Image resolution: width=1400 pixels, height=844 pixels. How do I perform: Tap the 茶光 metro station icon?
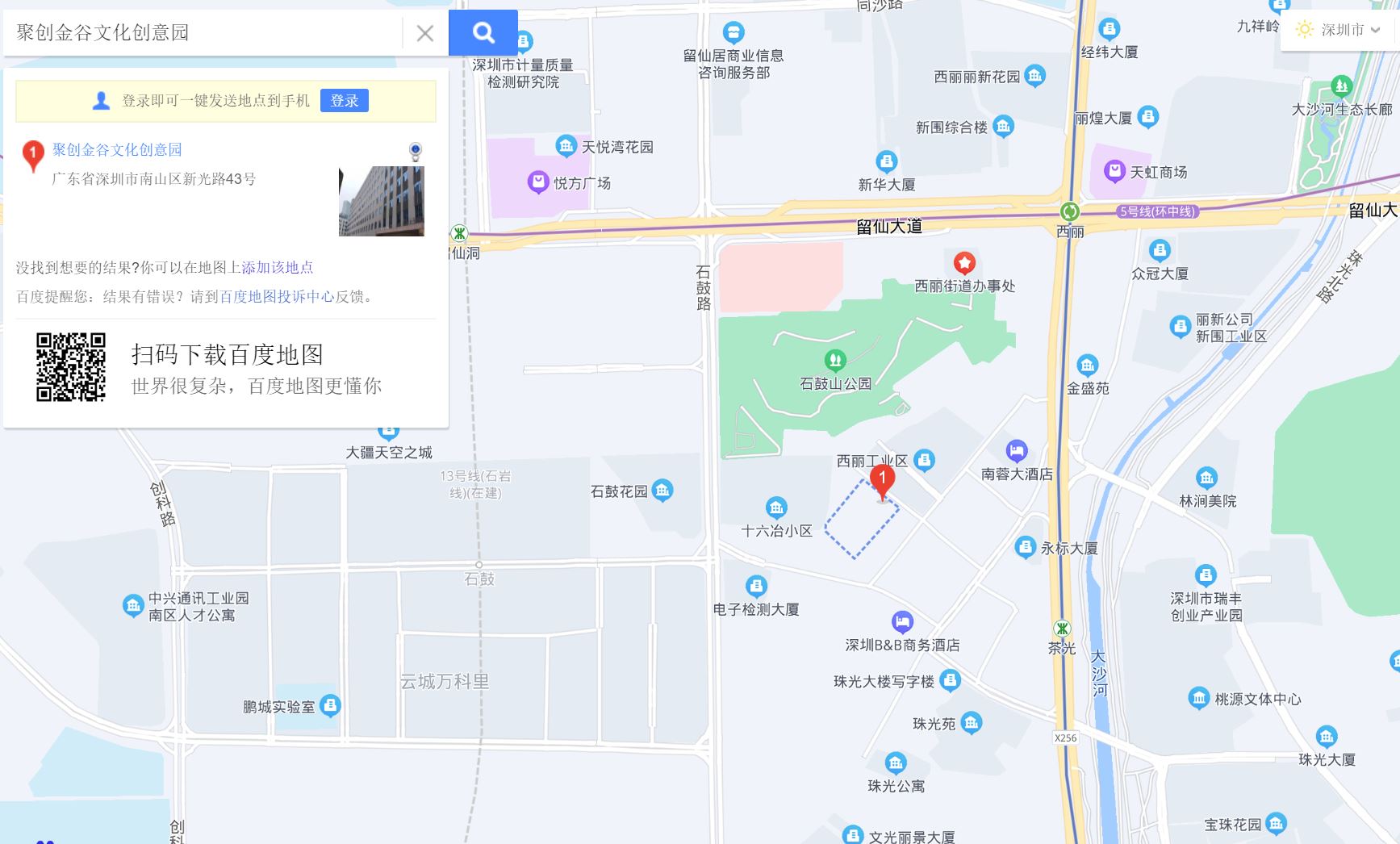[x=1063, y=629]
